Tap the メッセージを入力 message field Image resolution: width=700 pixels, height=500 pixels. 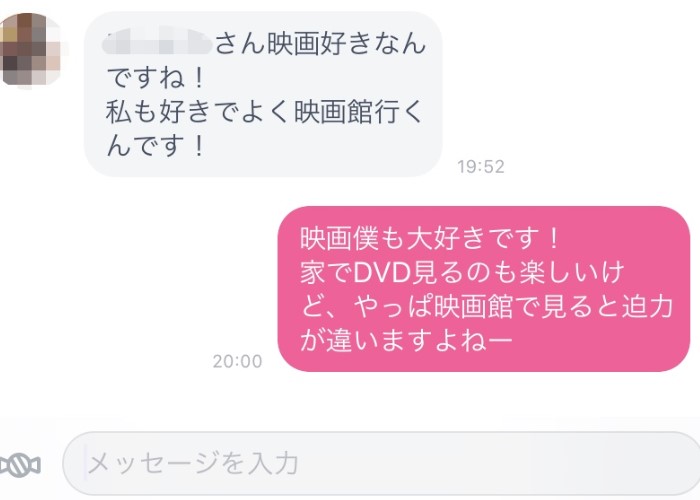click(380, 463)
